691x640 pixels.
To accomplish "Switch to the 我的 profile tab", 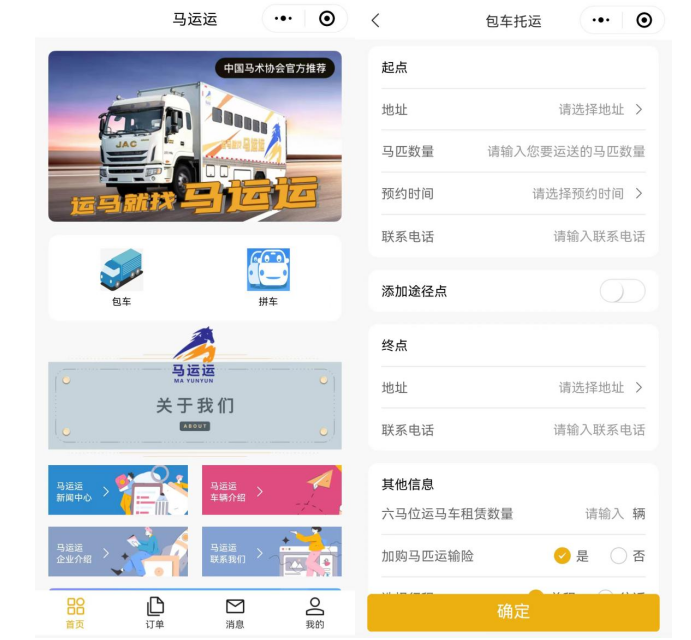I will tap(314, 613).
